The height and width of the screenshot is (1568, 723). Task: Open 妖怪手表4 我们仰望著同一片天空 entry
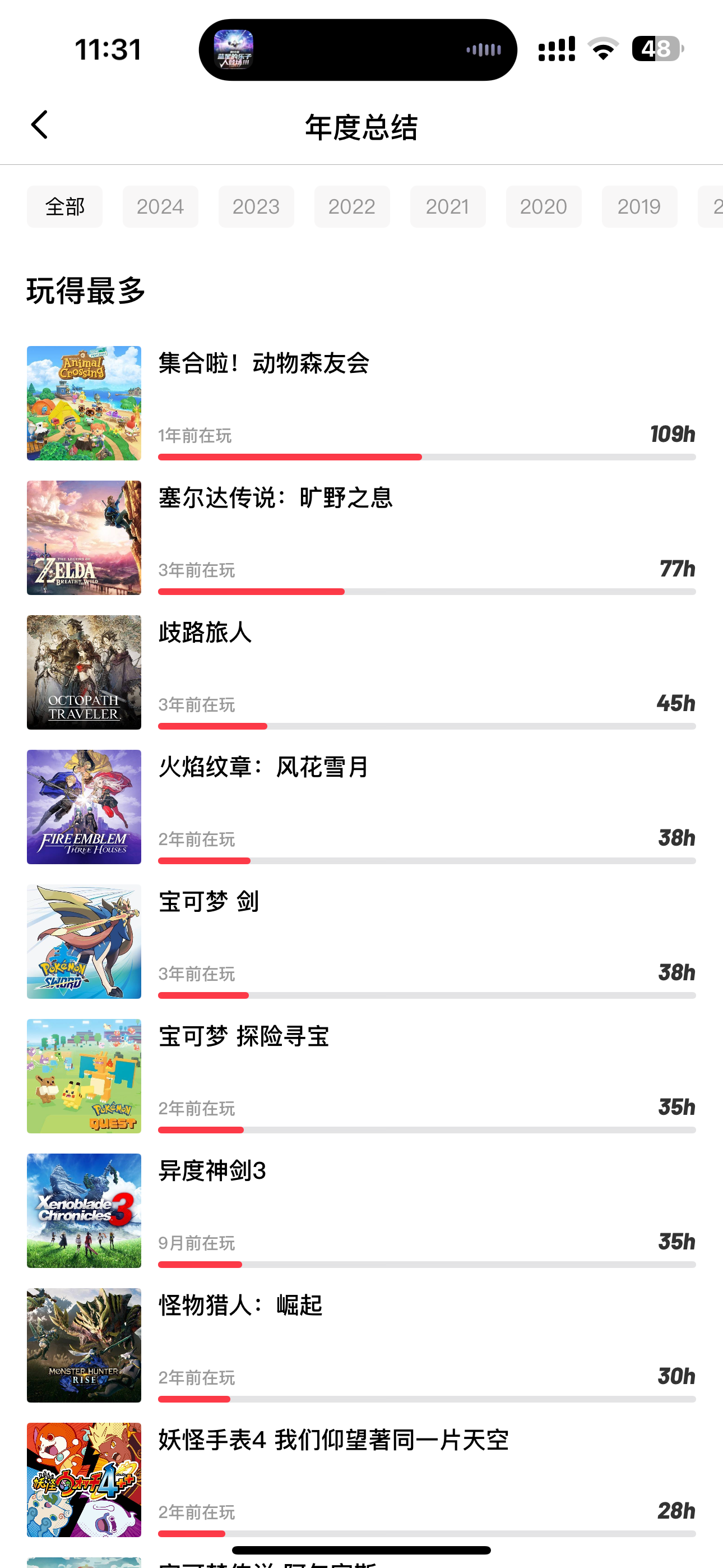pos(361,1480)
